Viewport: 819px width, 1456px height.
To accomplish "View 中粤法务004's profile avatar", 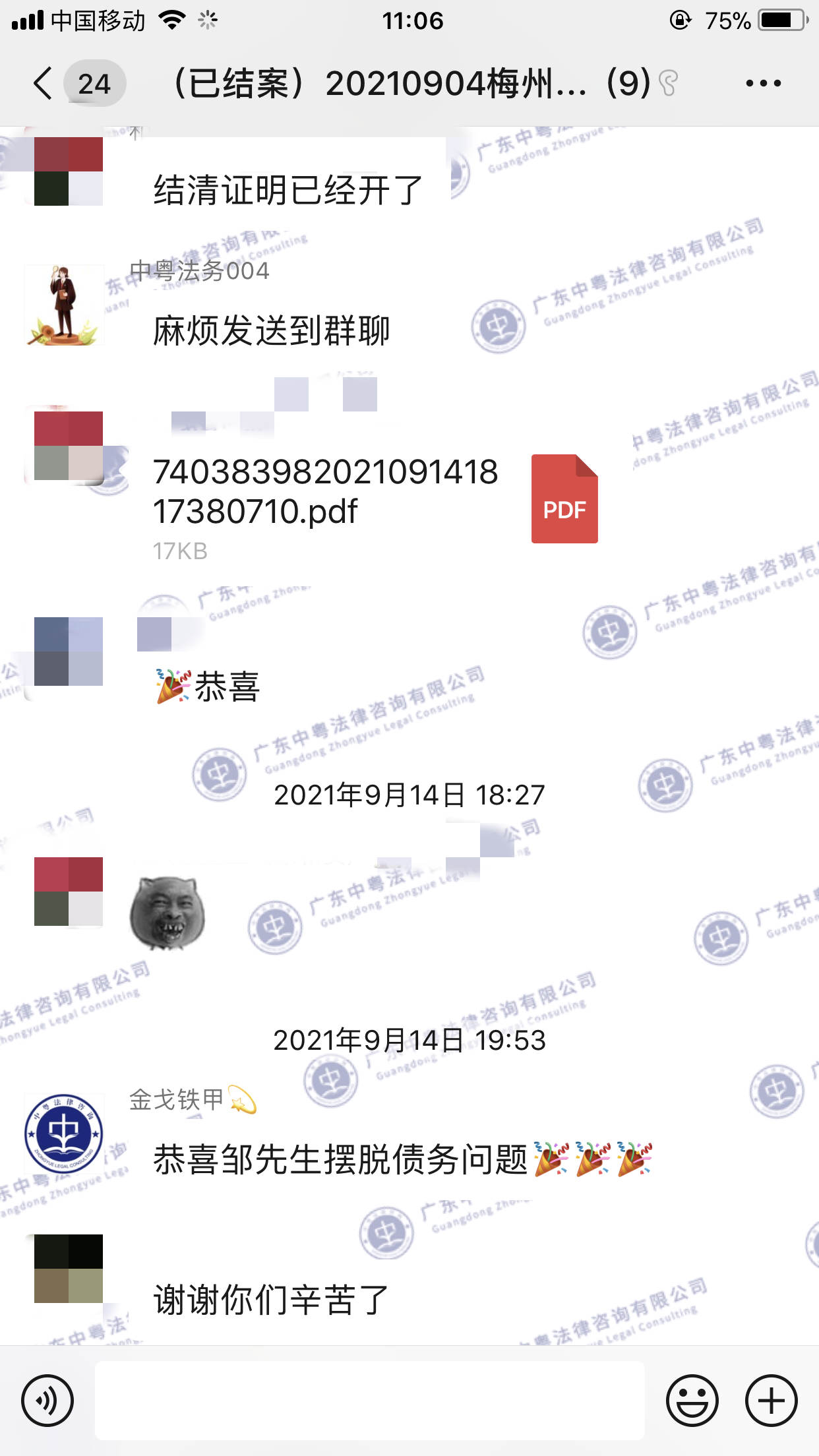I will click(64, 305).
